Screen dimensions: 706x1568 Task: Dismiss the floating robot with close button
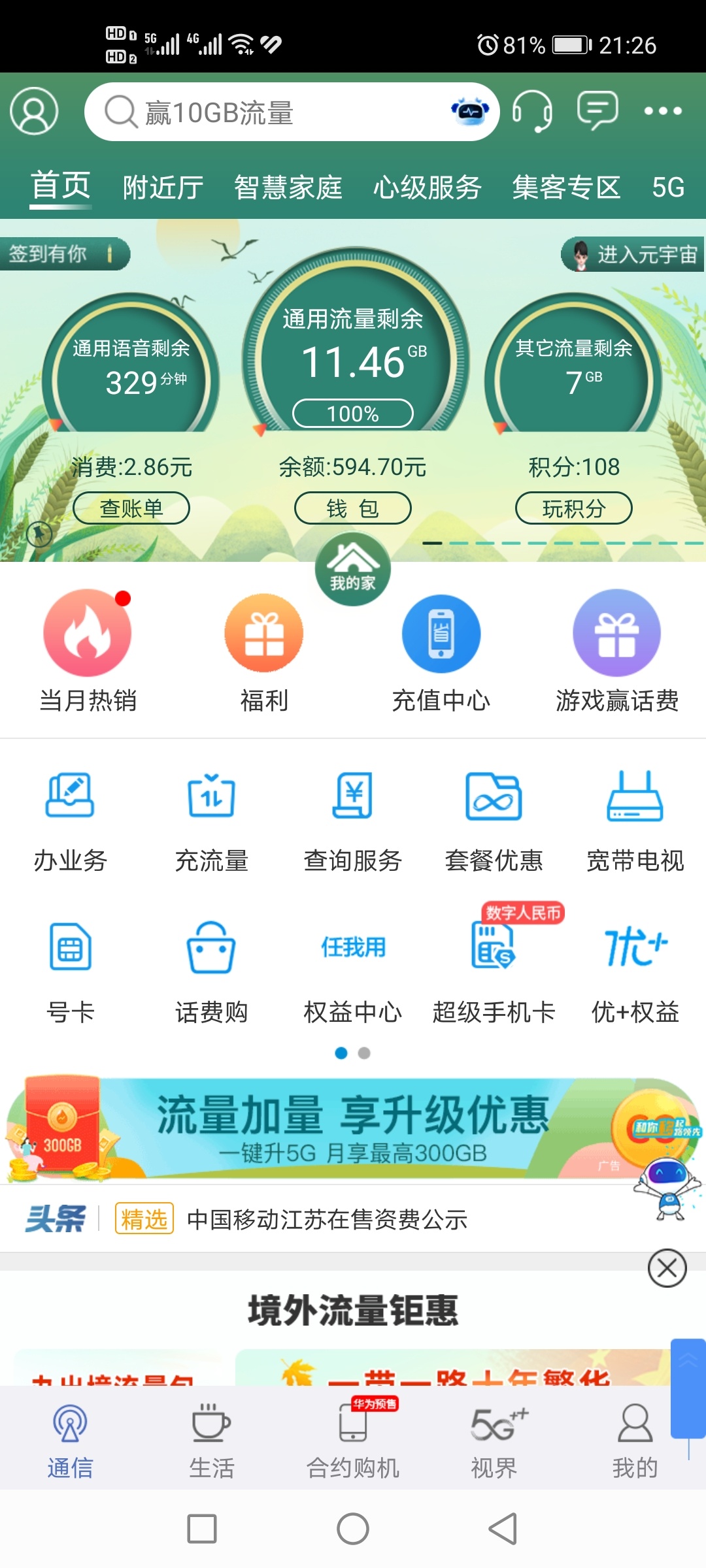click(x=667, y=1269)
